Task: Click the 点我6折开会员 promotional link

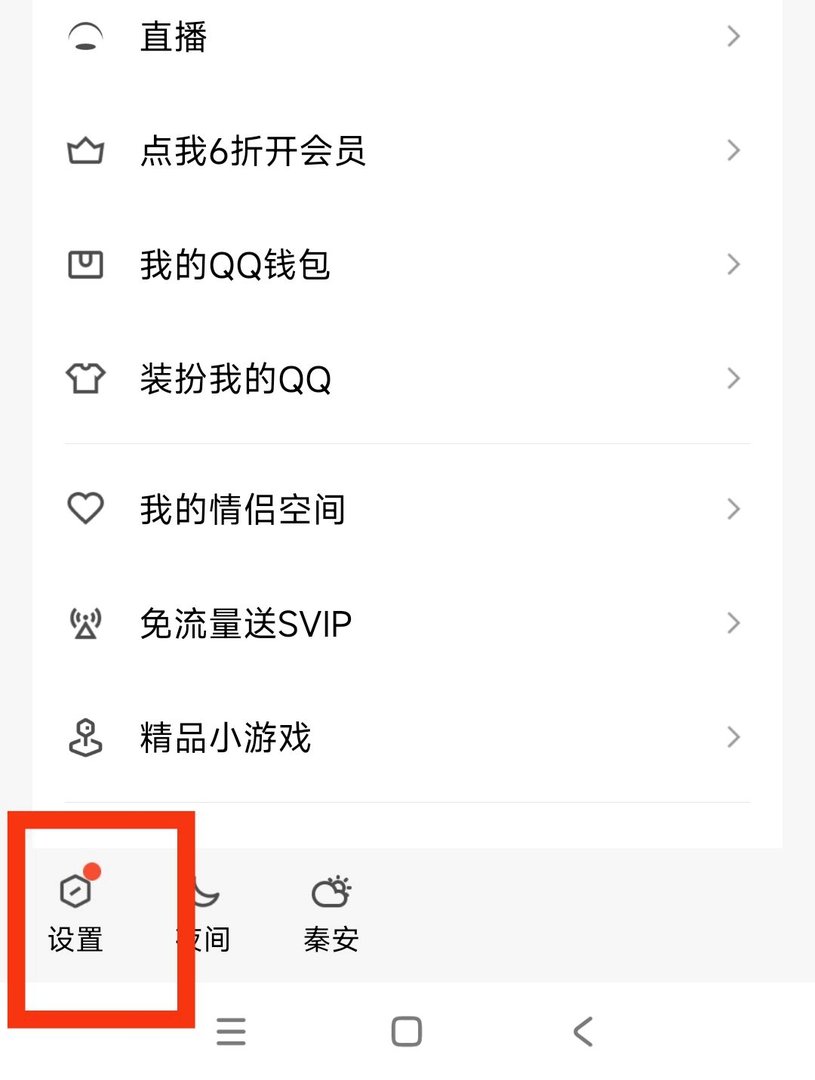Action: 255,150
